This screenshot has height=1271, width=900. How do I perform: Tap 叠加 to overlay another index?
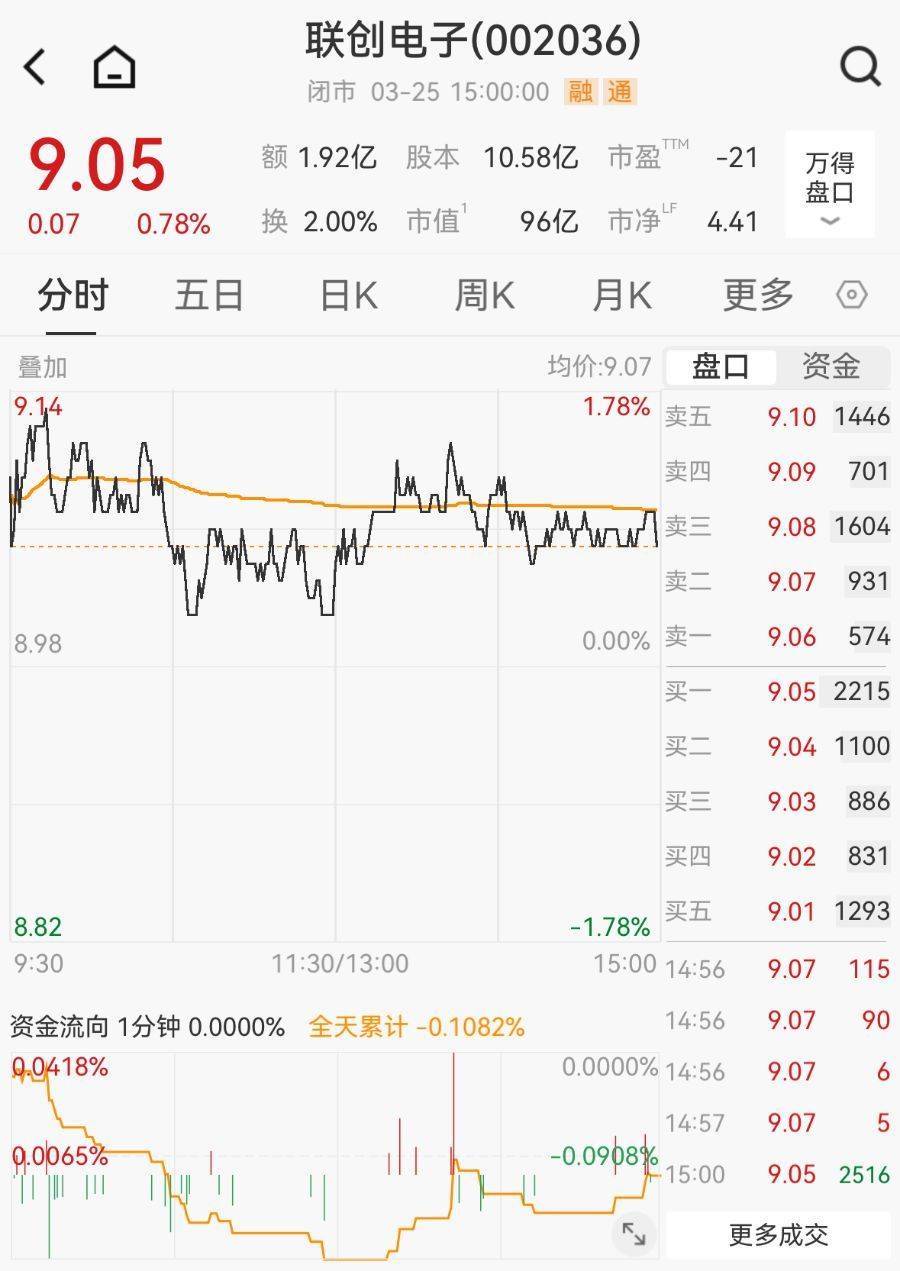(x=42, y=367)
